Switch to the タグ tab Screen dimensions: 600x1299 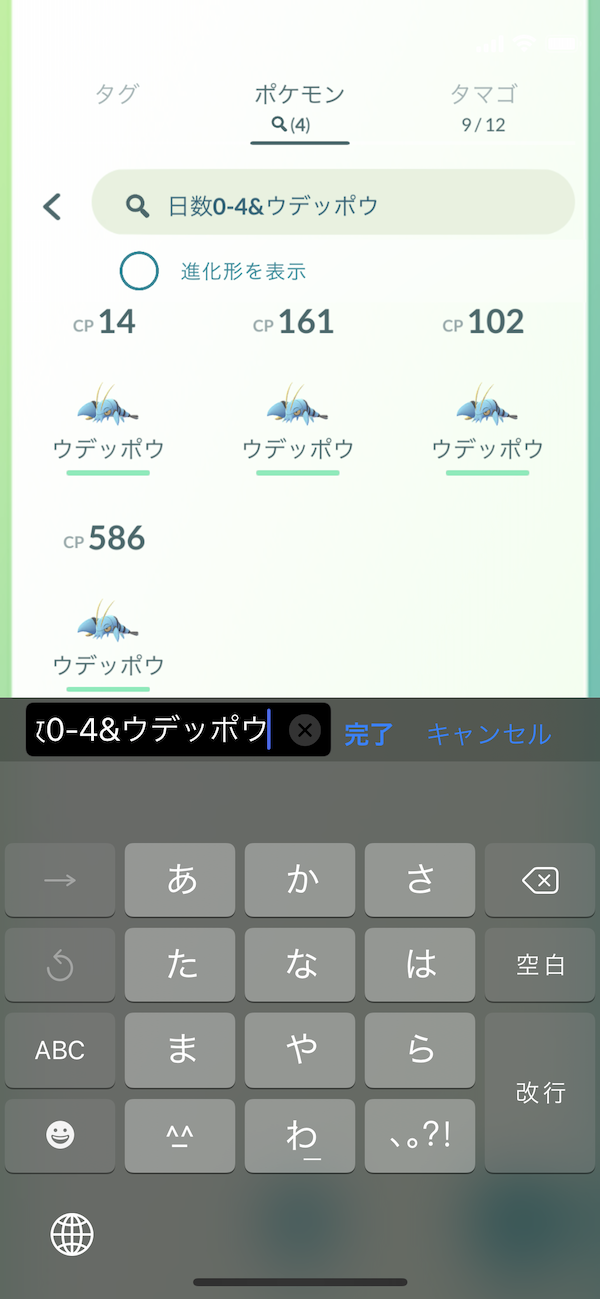click(117, 95)
